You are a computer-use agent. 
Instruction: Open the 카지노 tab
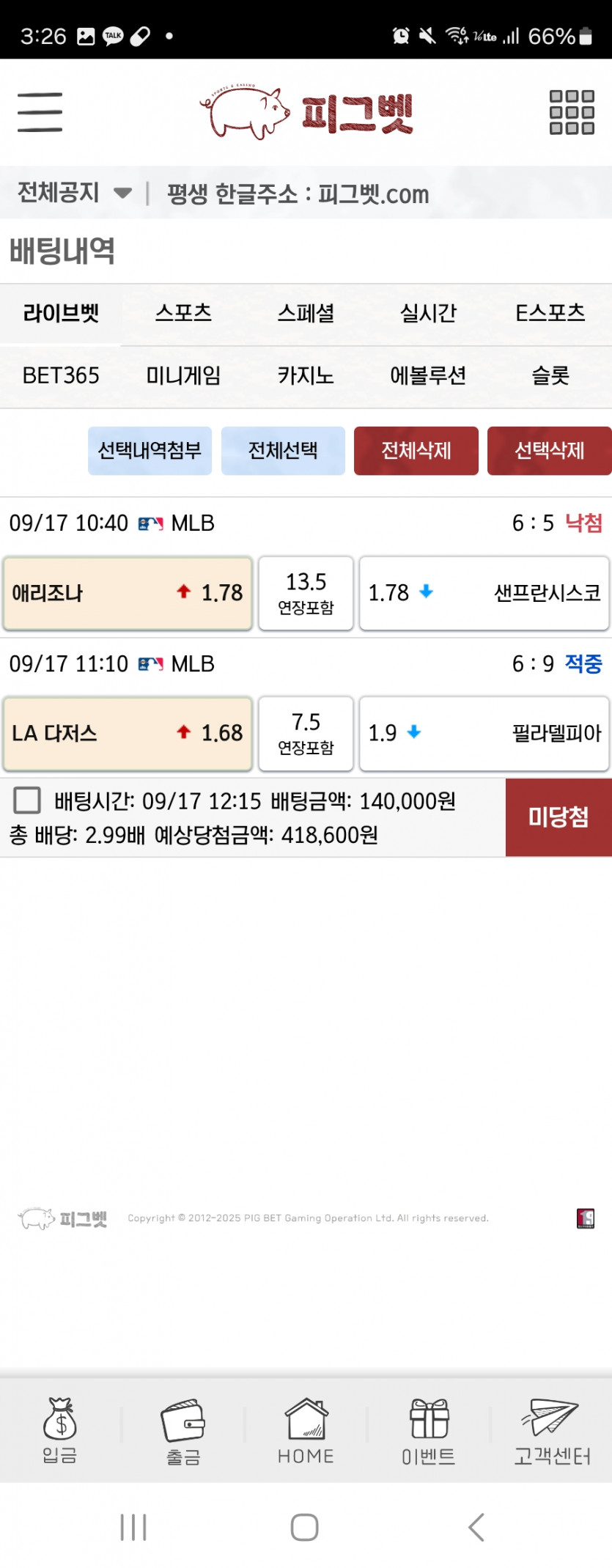point(306,376)
